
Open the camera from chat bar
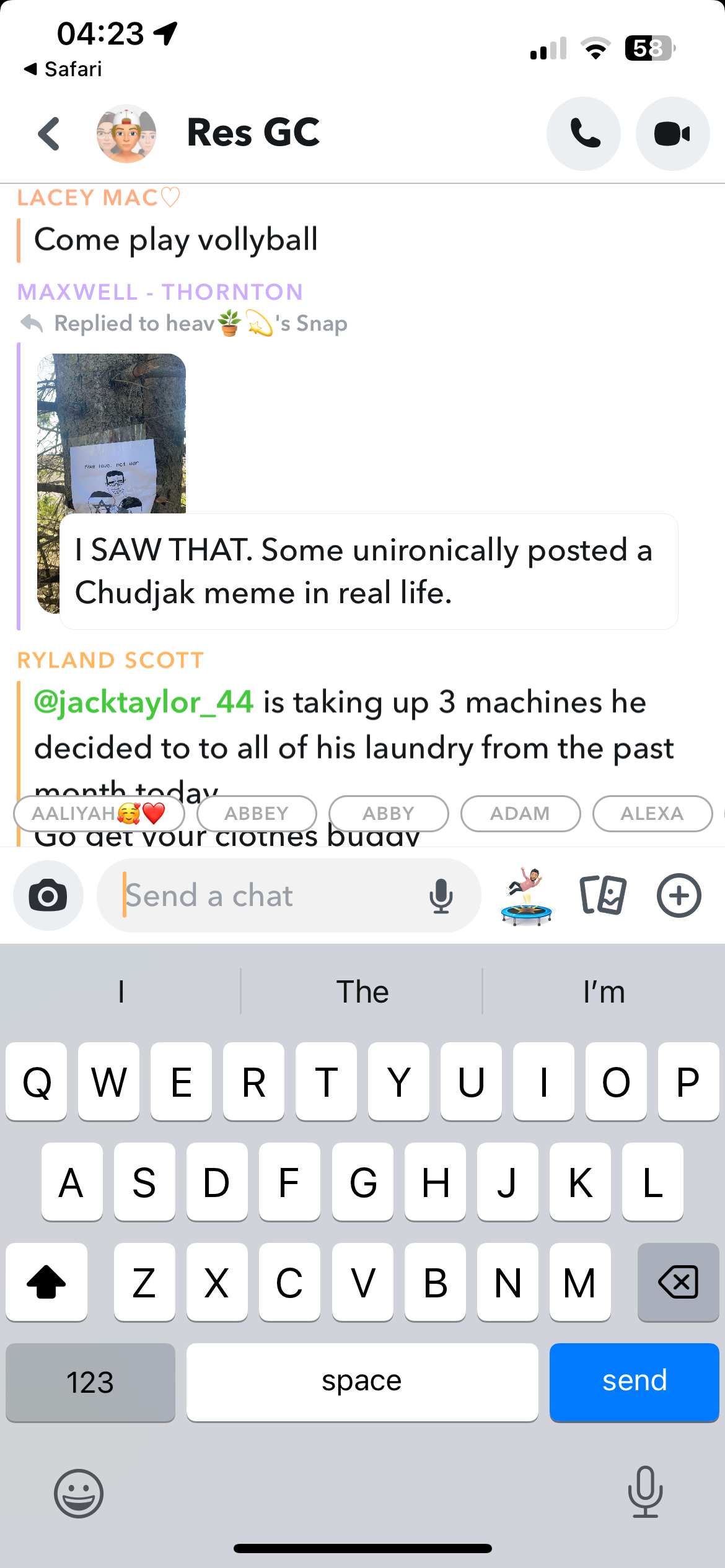(48, 895)
